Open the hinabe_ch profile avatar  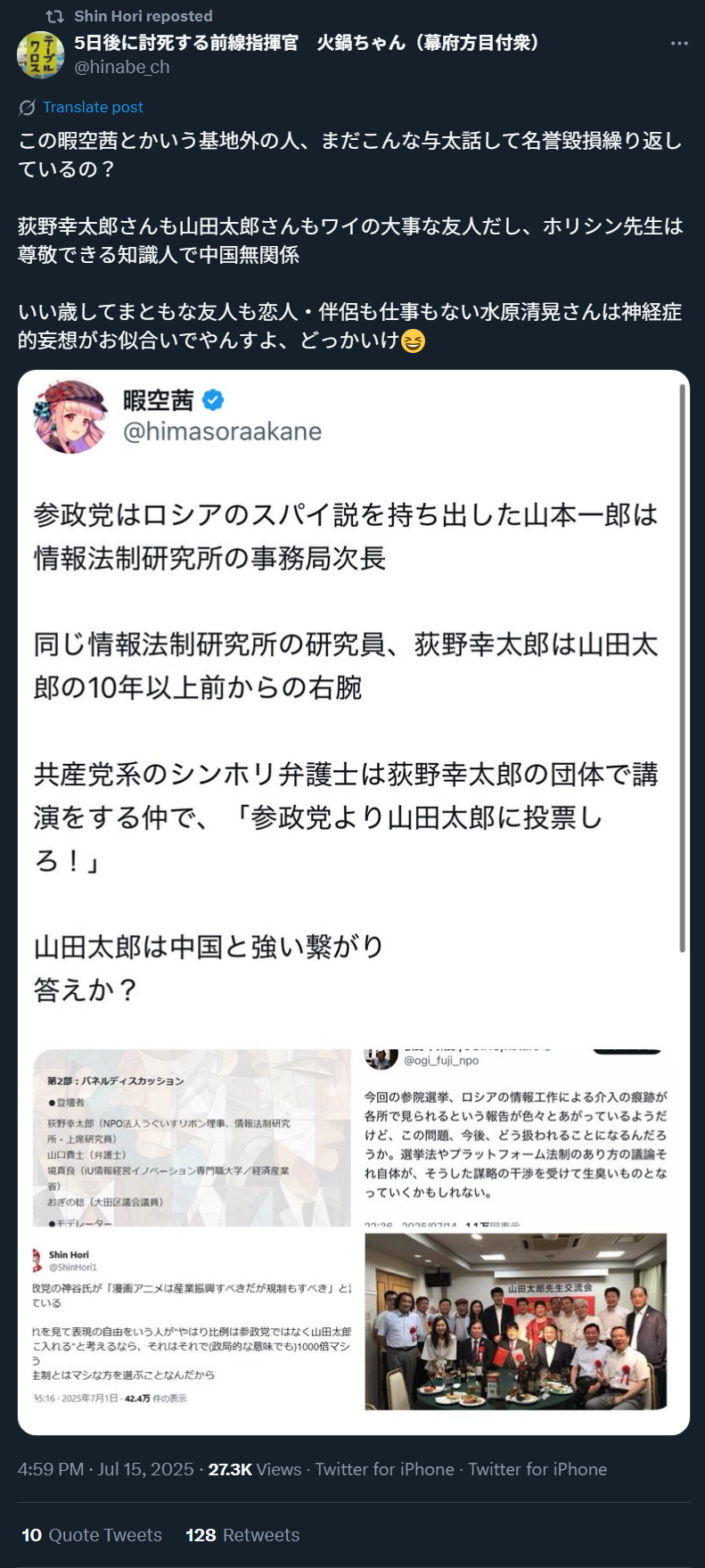40,54
